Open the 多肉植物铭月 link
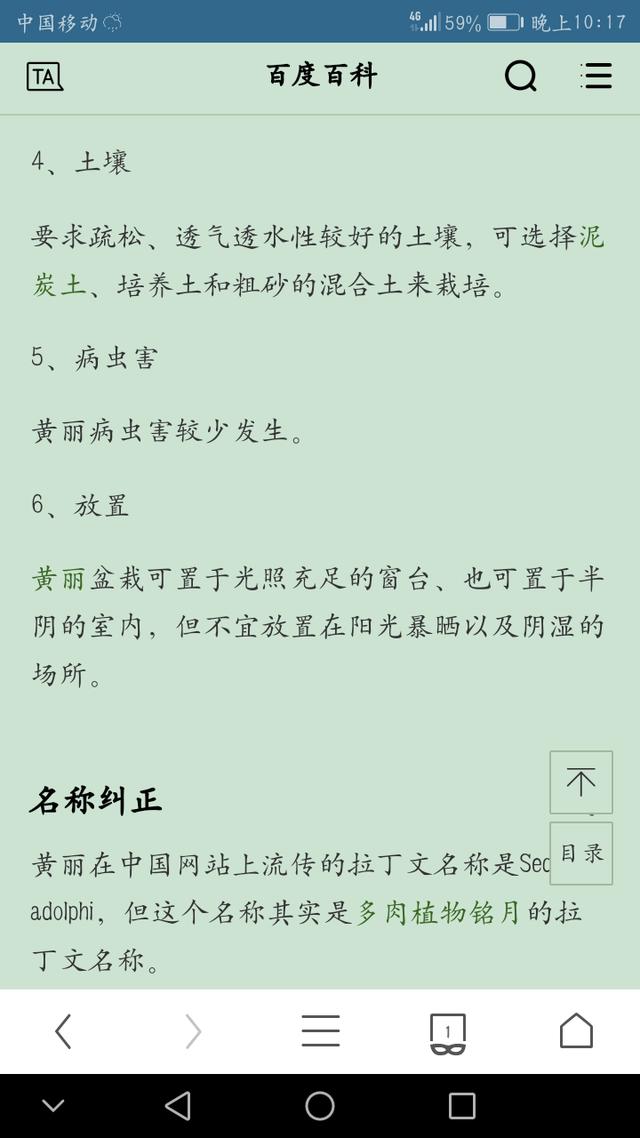Image resolution: width=640 pixels, height=1138 pixels. [x=438, y=913]
